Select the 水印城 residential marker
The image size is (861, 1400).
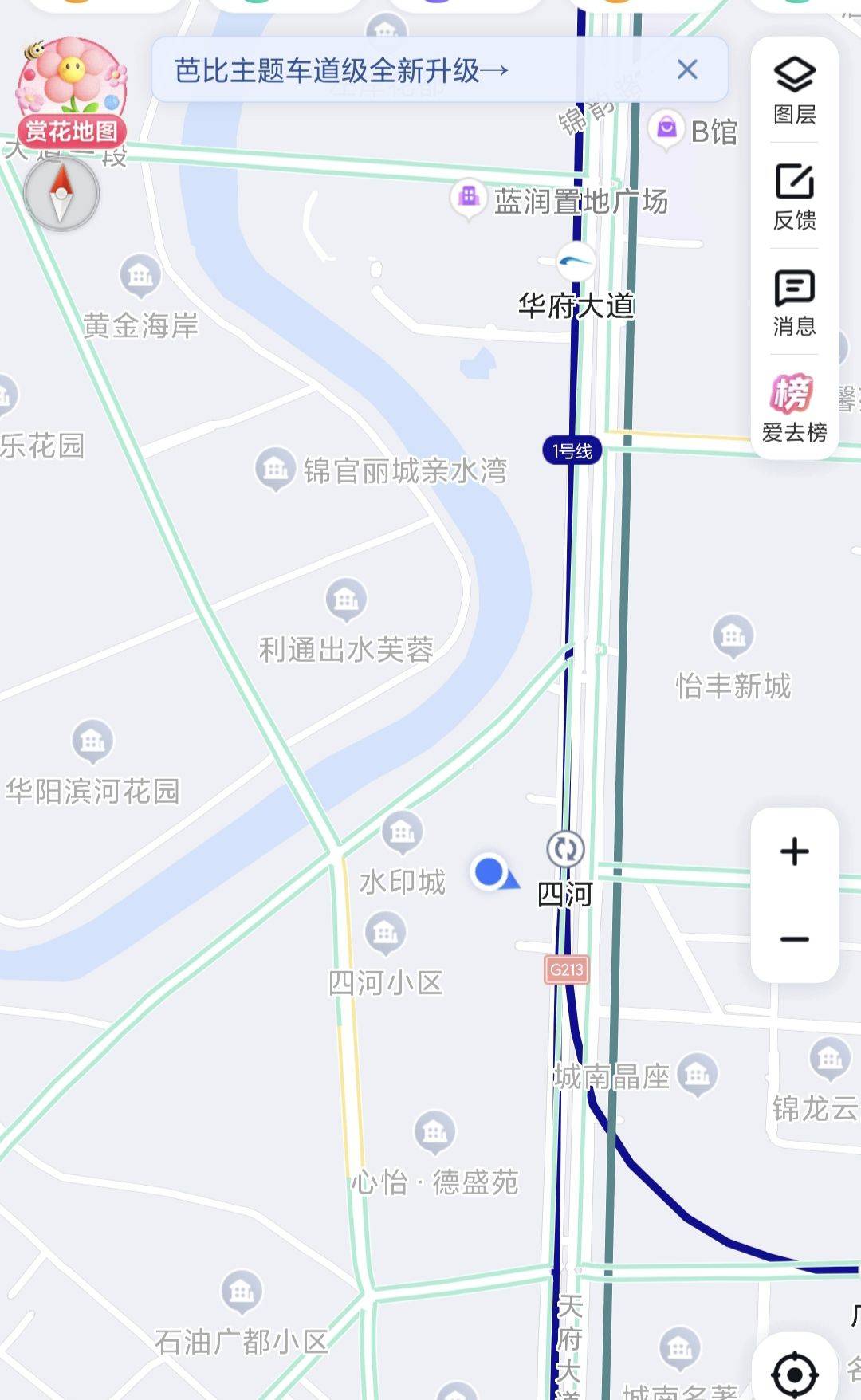403,833
